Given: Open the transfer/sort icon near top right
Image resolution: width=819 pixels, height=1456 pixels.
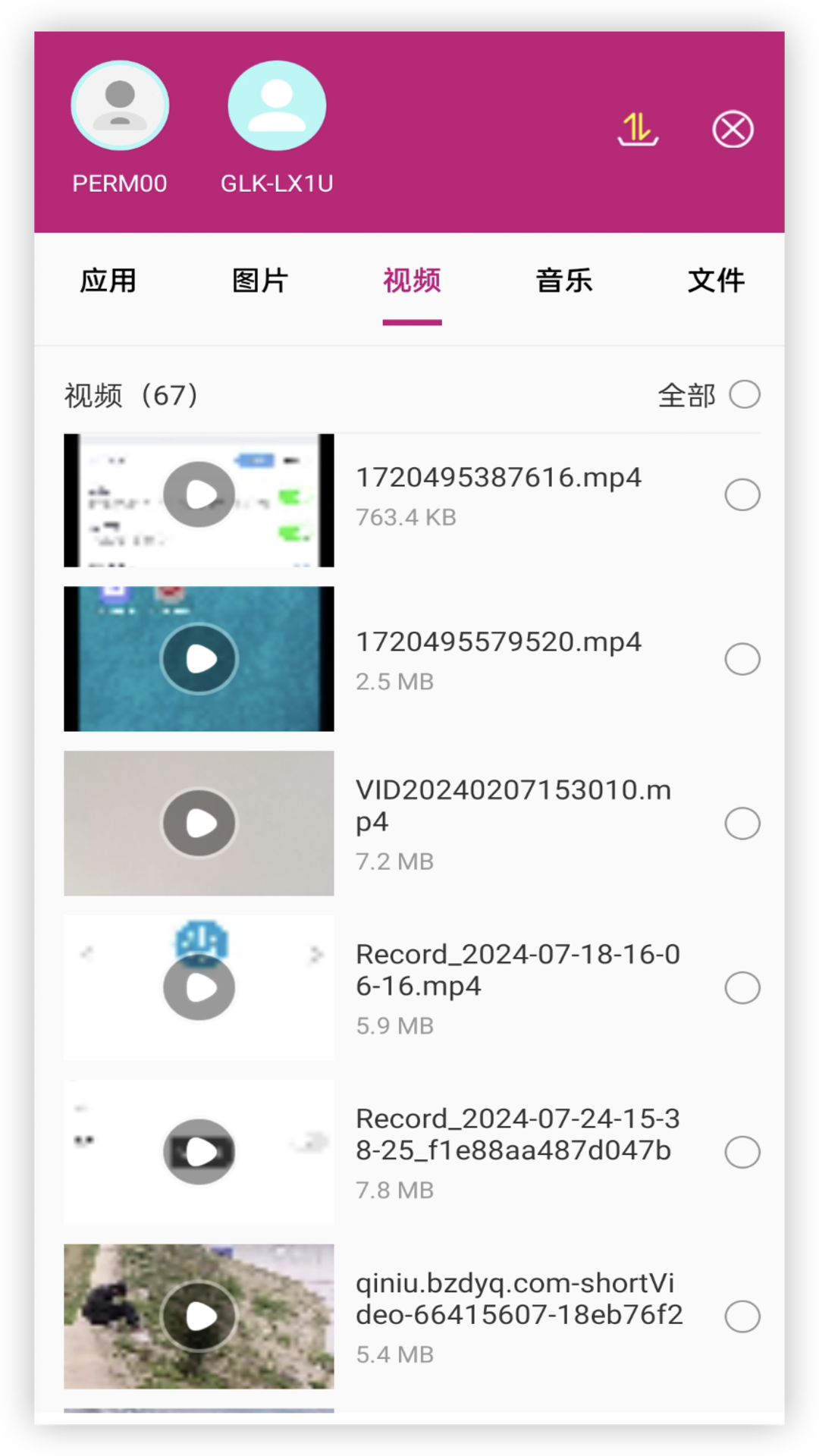Looking at the screenshot, I should [638, 129].
